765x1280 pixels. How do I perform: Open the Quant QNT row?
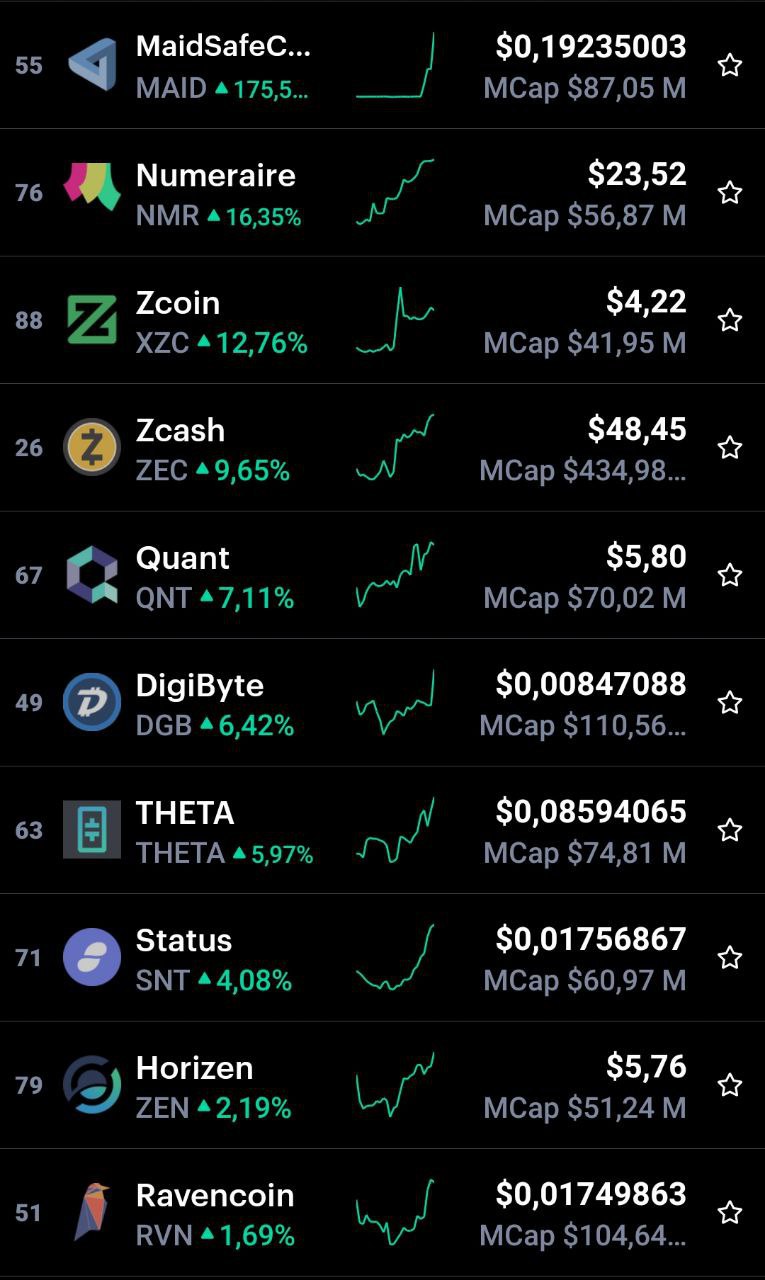click(x=382, y=575)
